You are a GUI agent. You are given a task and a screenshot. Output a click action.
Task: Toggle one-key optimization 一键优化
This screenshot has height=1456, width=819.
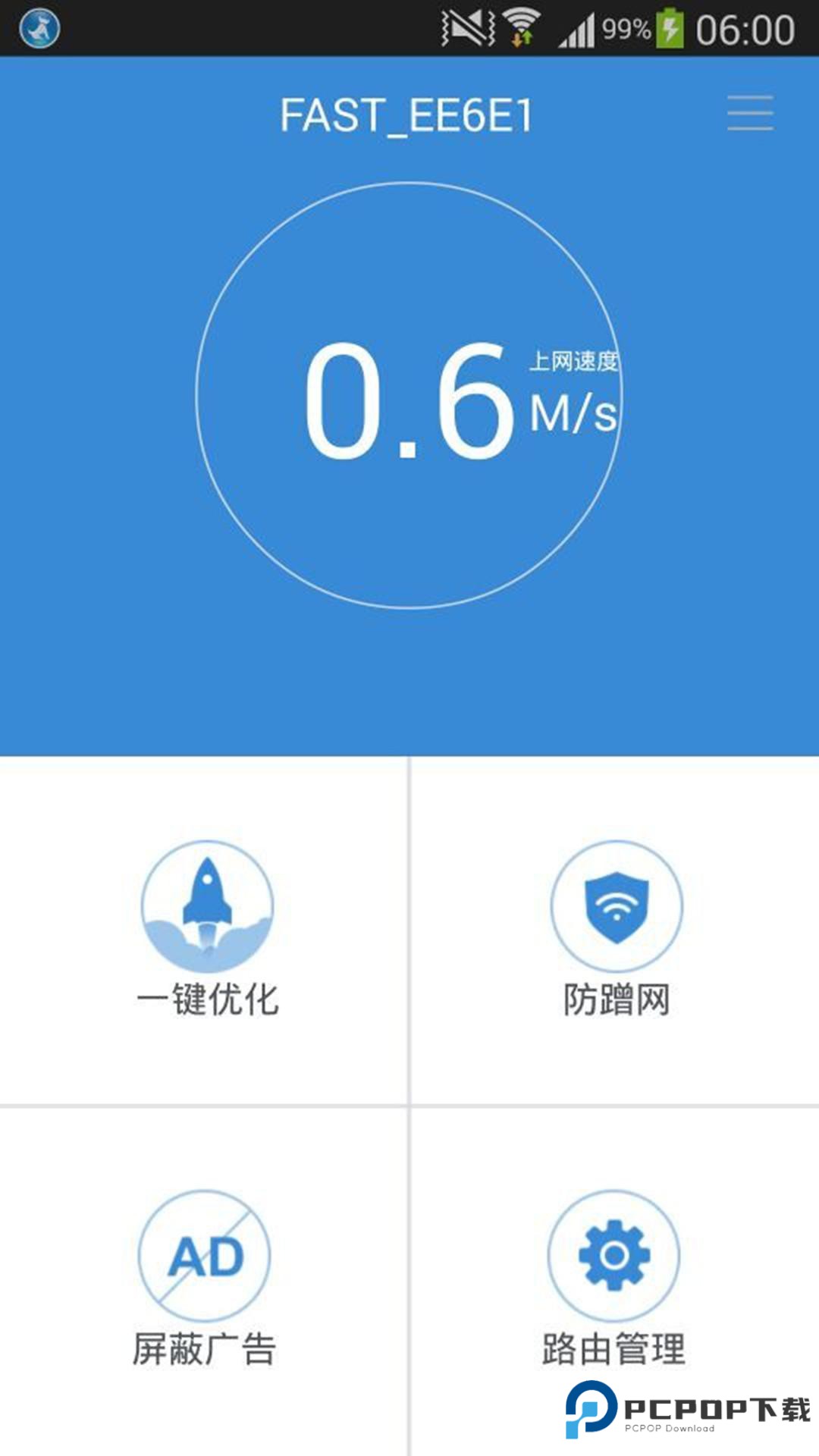[206, 999]
